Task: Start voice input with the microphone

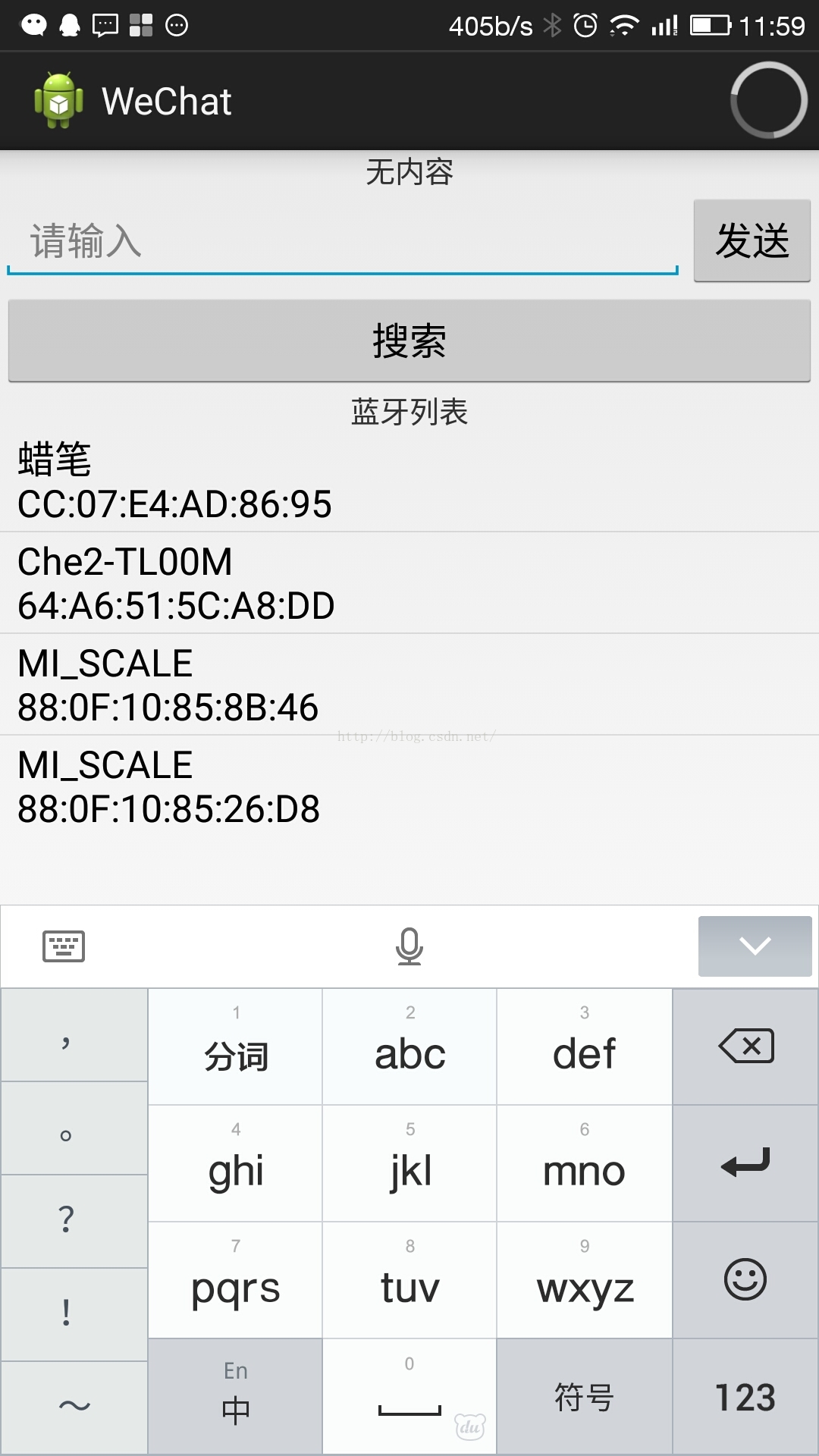Action: pyautogui.click(x=409, y=946)
